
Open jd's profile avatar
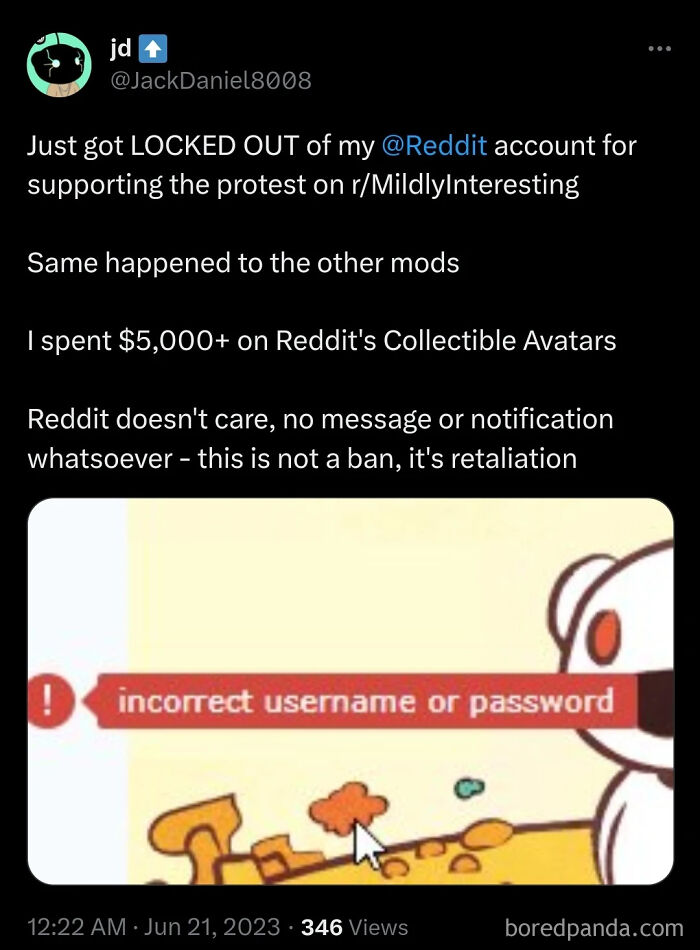click(x=59, y=64)
